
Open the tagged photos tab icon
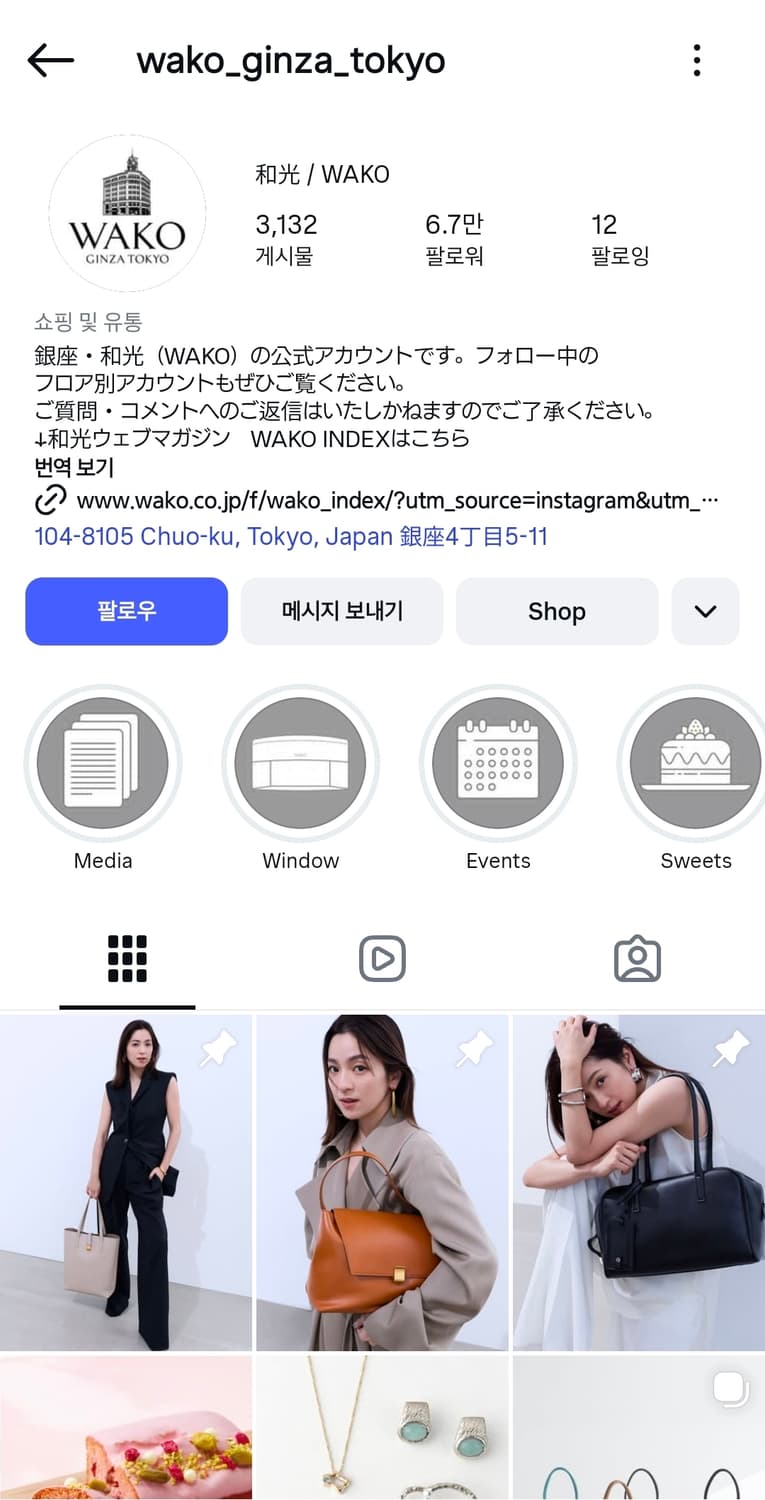[637, 957]
